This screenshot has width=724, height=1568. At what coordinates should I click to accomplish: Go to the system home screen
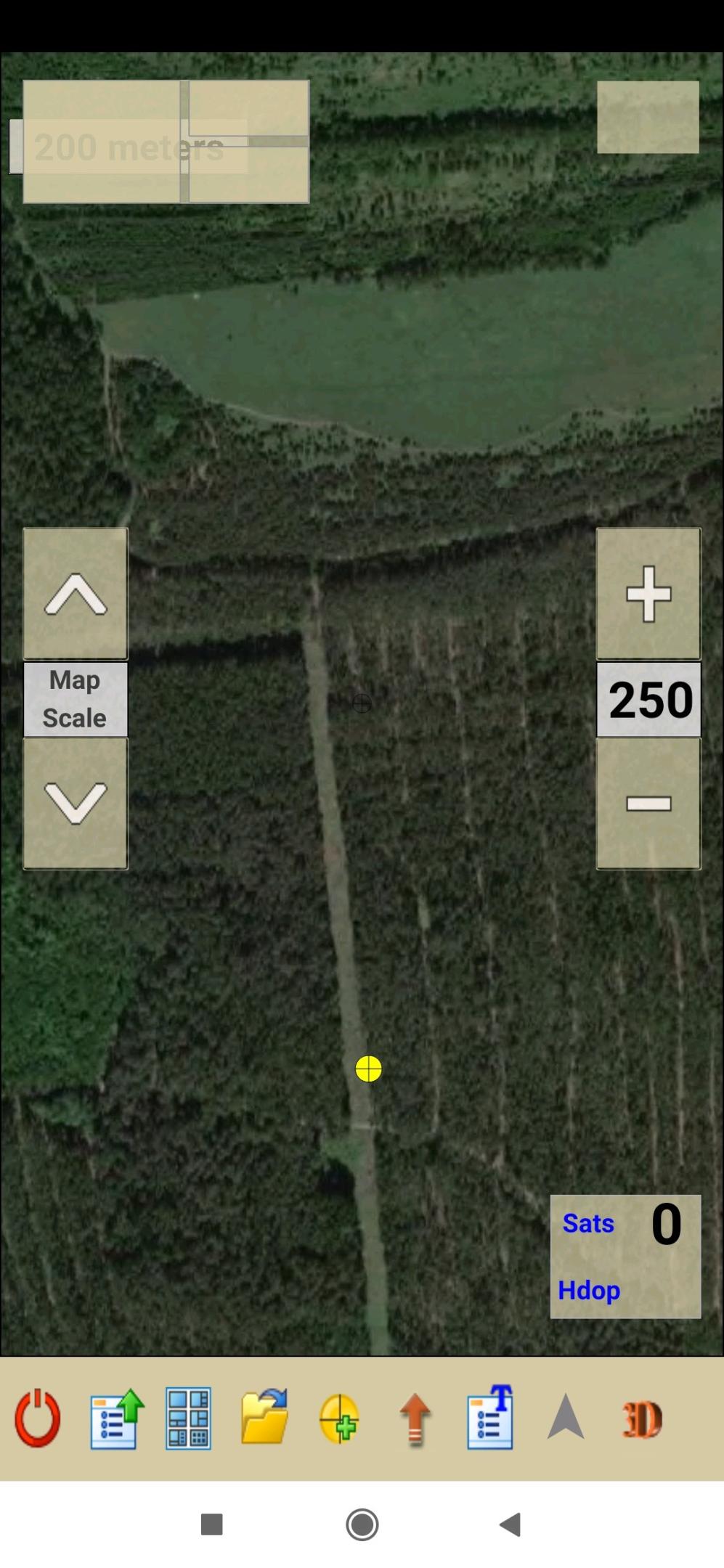click(x=362, y=1524)
